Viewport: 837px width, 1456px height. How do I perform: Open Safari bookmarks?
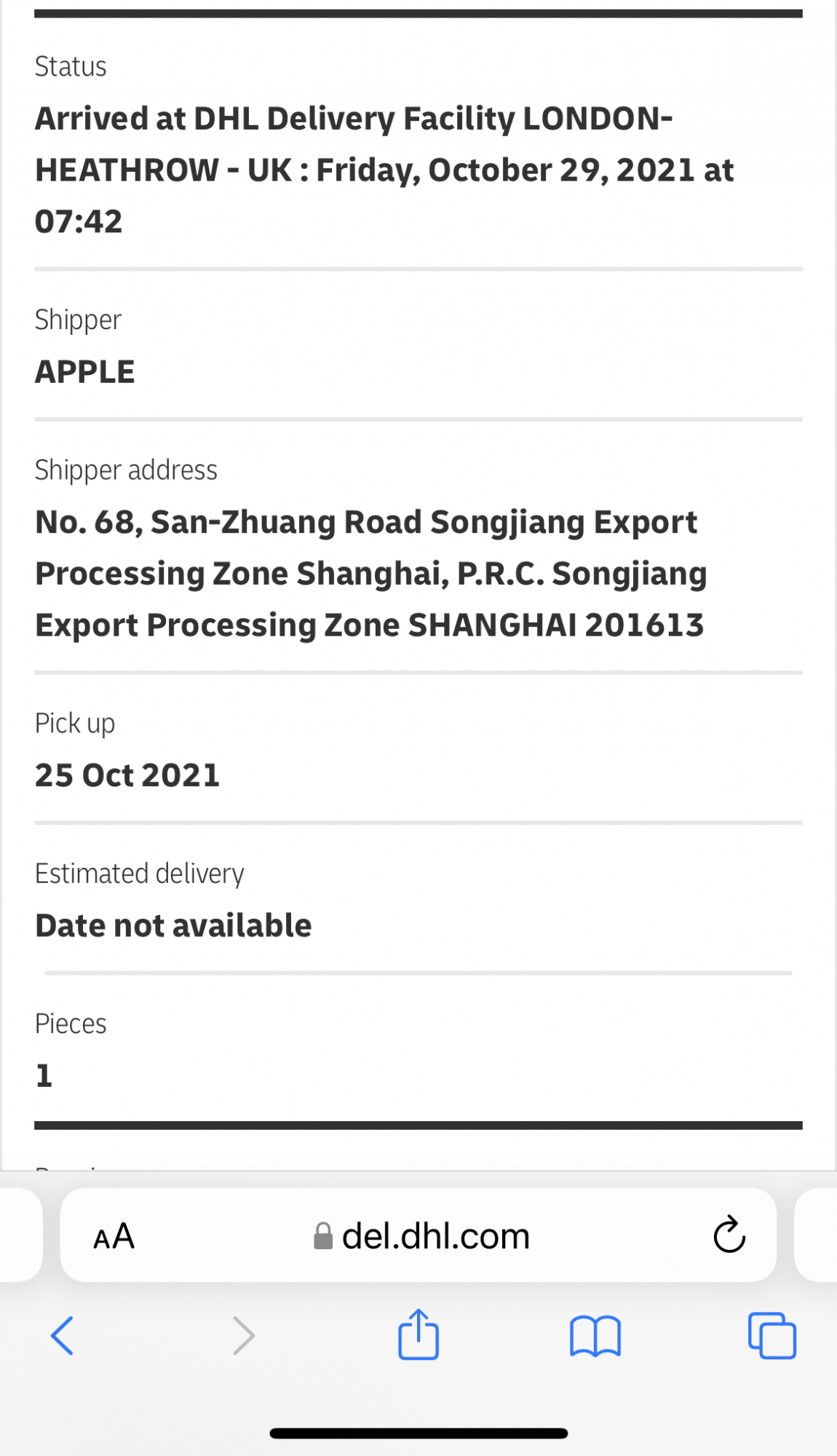coord(595,1336)
